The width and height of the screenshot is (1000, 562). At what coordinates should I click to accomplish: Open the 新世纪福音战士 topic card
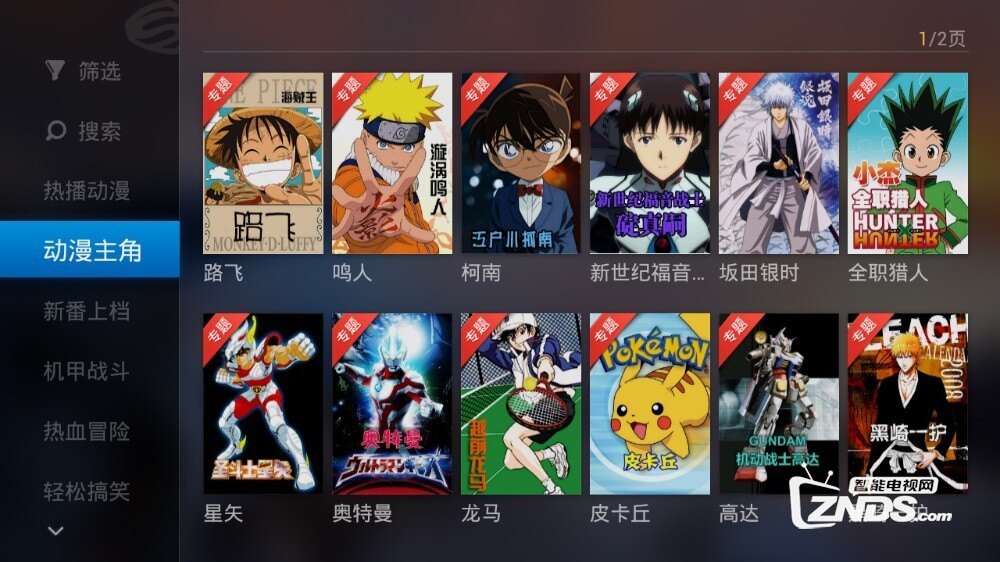[x=650, y=163]
